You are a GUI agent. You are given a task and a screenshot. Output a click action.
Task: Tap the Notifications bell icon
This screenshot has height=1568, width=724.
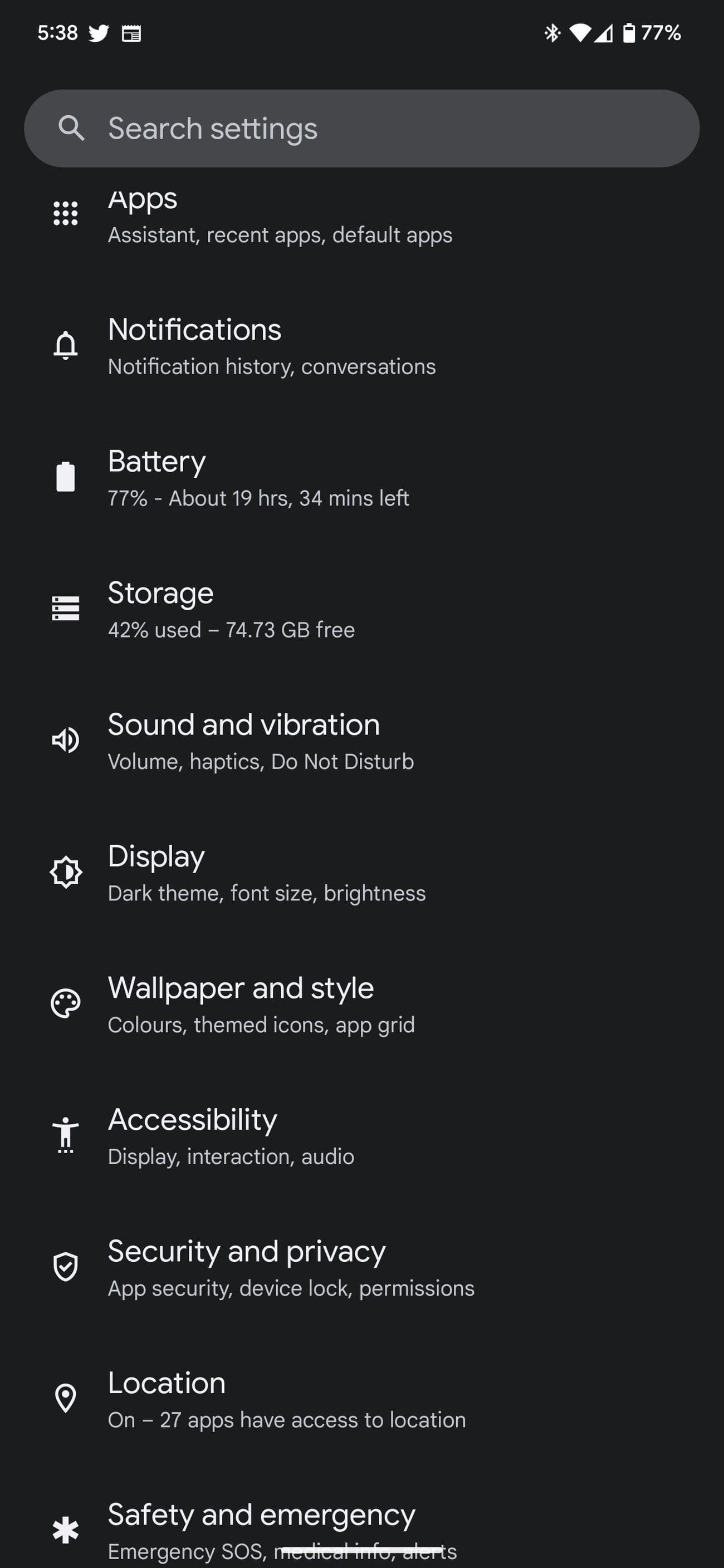point(66,346)
